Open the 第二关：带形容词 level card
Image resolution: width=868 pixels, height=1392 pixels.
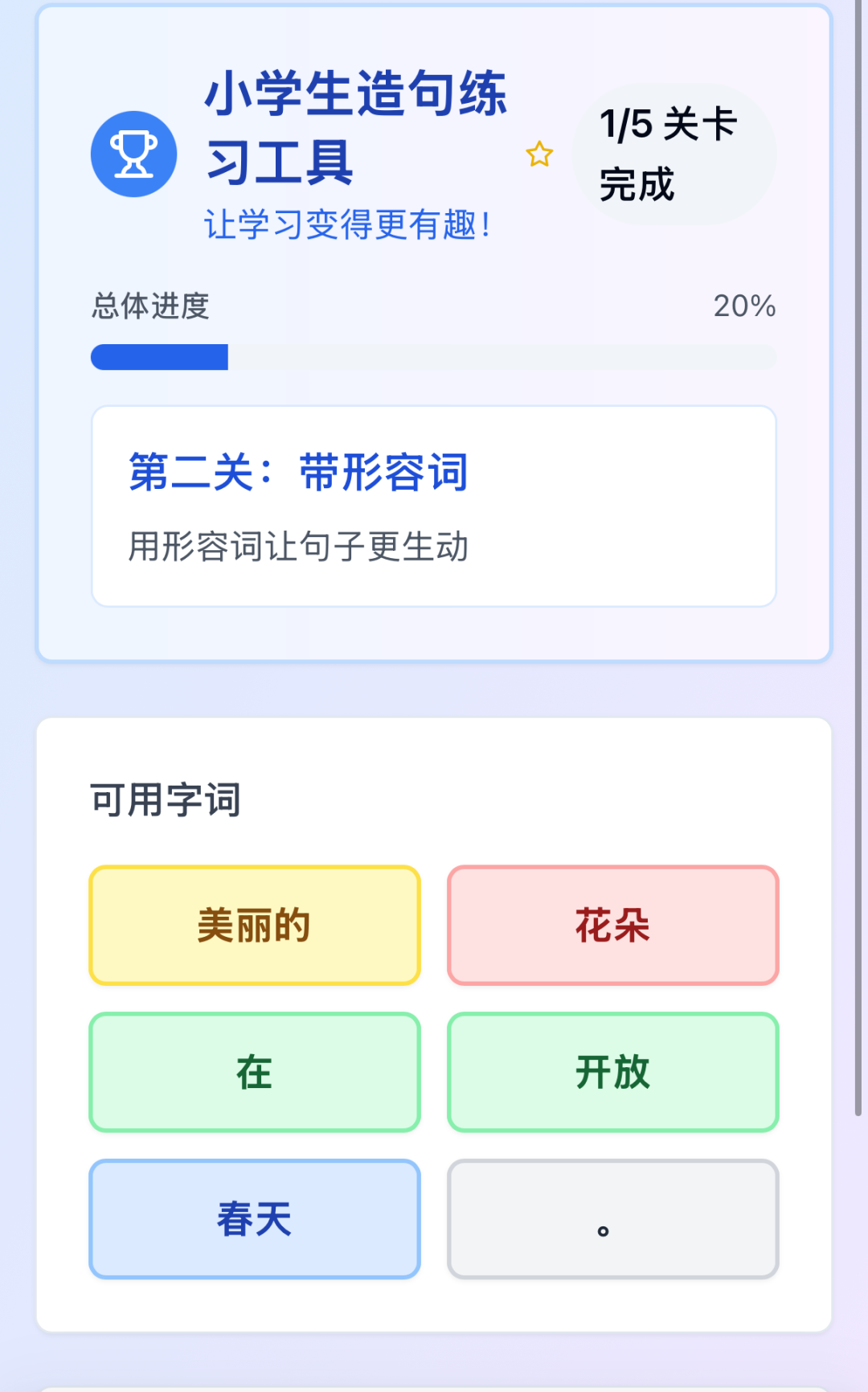point(434,504)
